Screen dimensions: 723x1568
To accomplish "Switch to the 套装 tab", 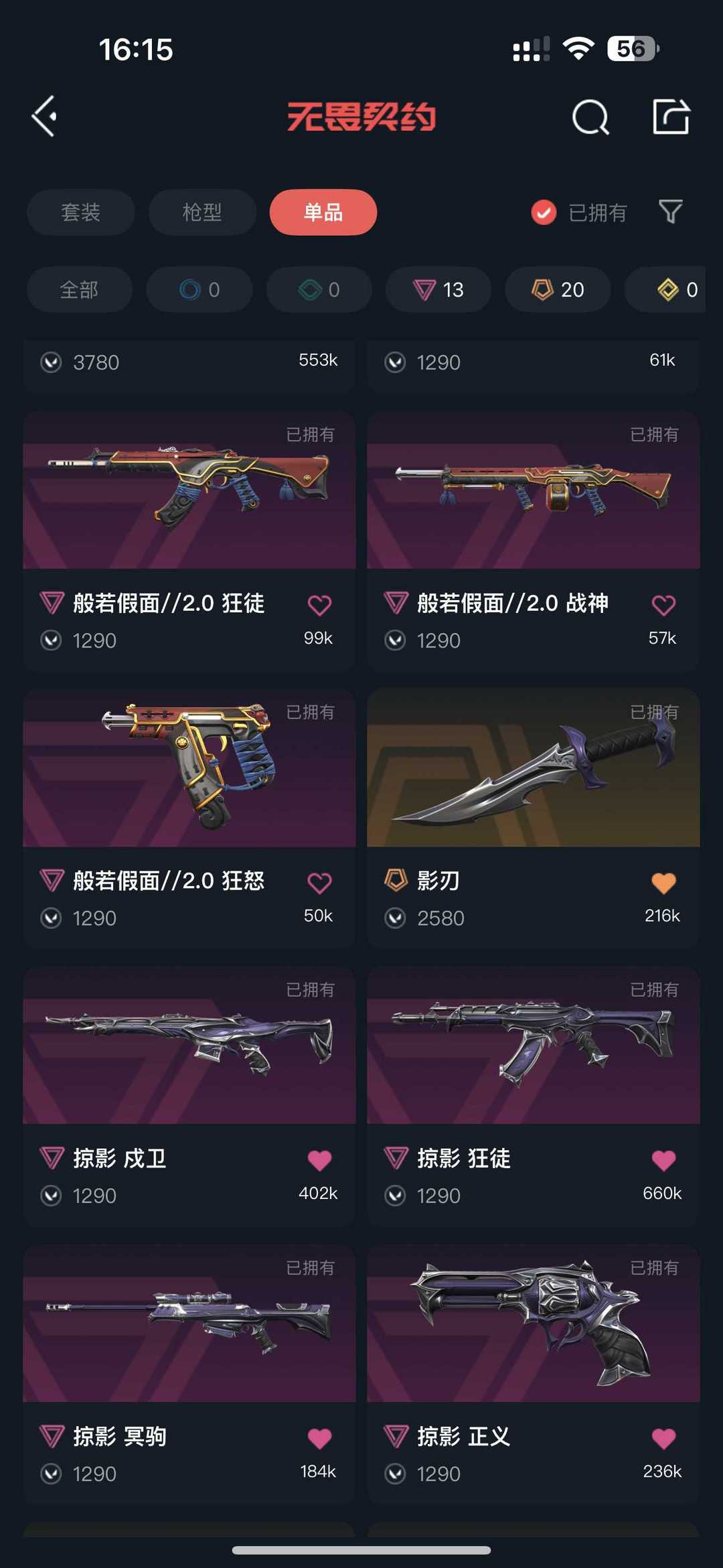I will coord(81,212).
